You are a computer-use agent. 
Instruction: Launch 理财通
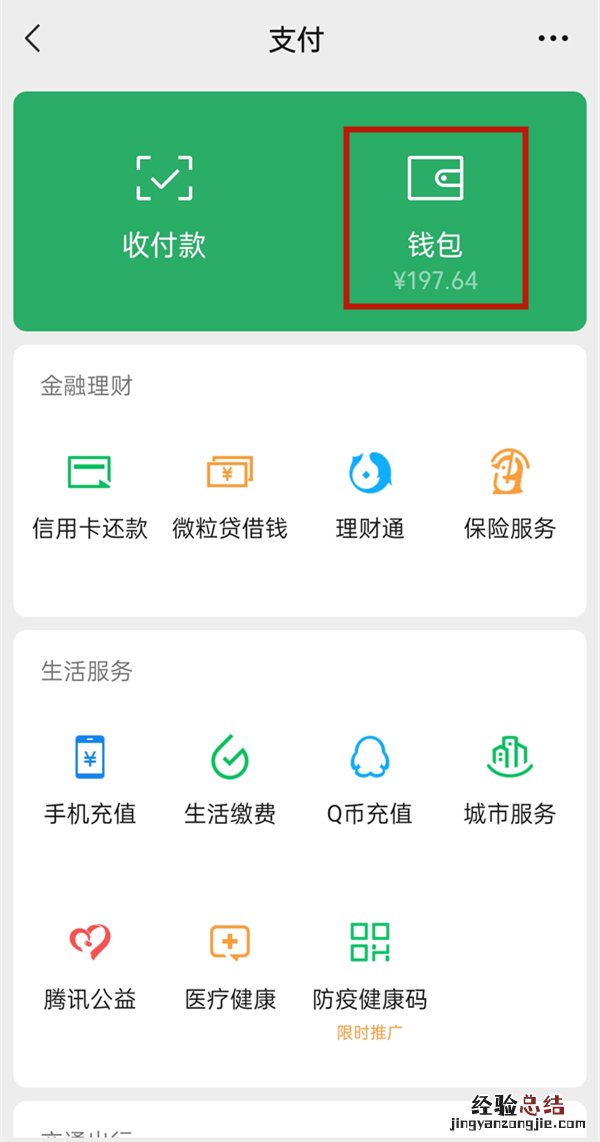[370, 495]
